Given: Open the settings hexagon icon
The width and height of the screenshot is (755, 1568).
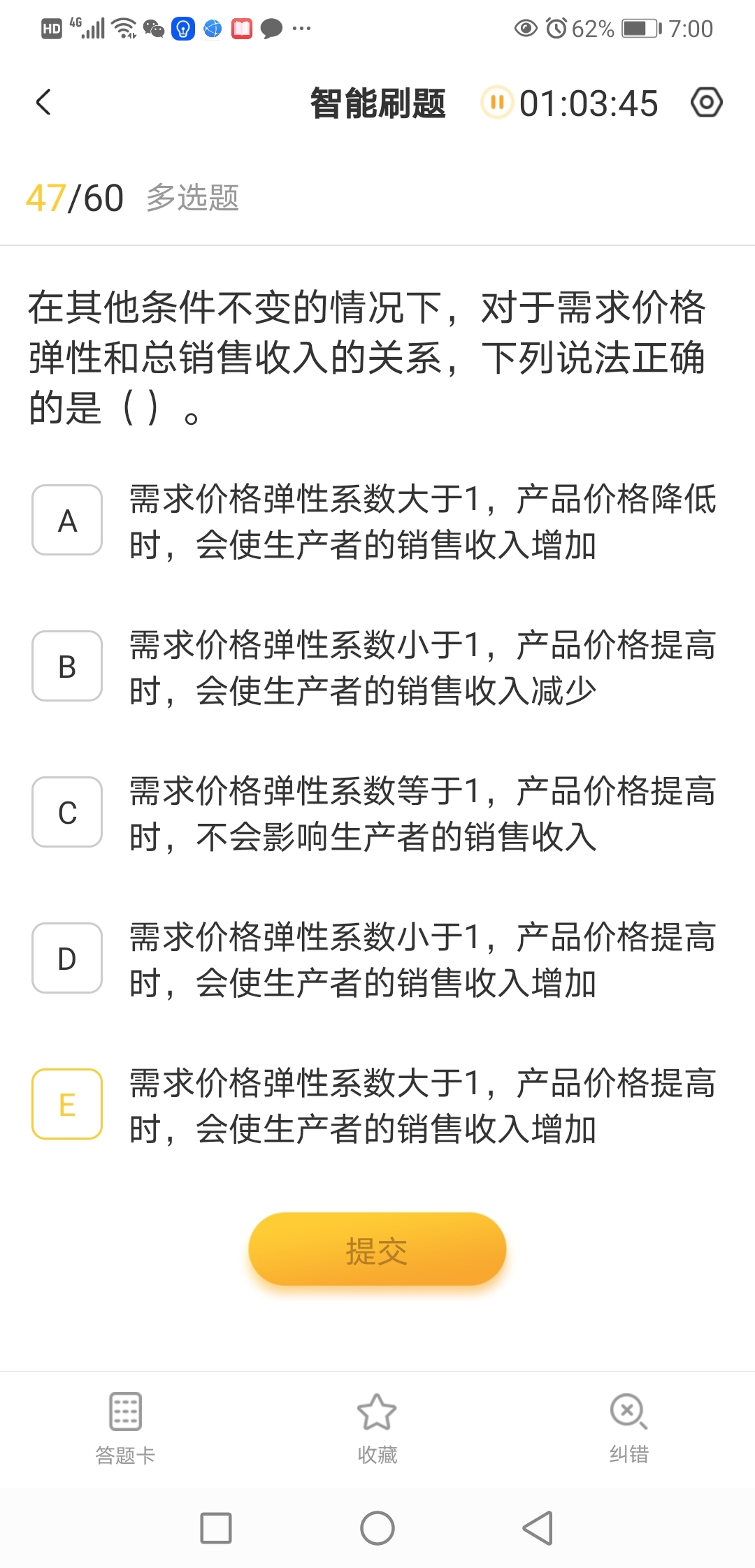Looking at the screenshot, I should tap(706, 103).
